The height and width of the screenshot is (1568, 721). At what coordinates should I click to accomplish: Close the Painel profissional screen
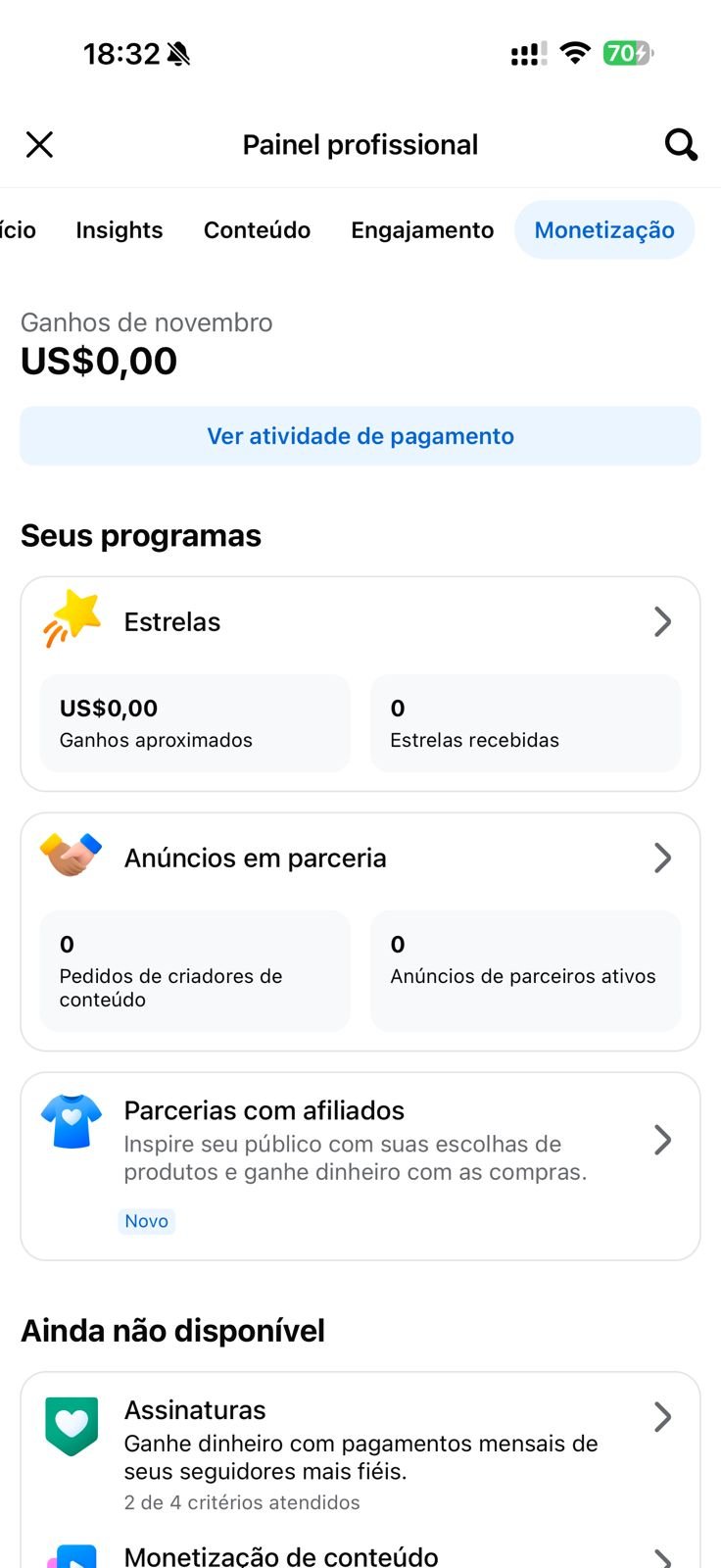39,145
